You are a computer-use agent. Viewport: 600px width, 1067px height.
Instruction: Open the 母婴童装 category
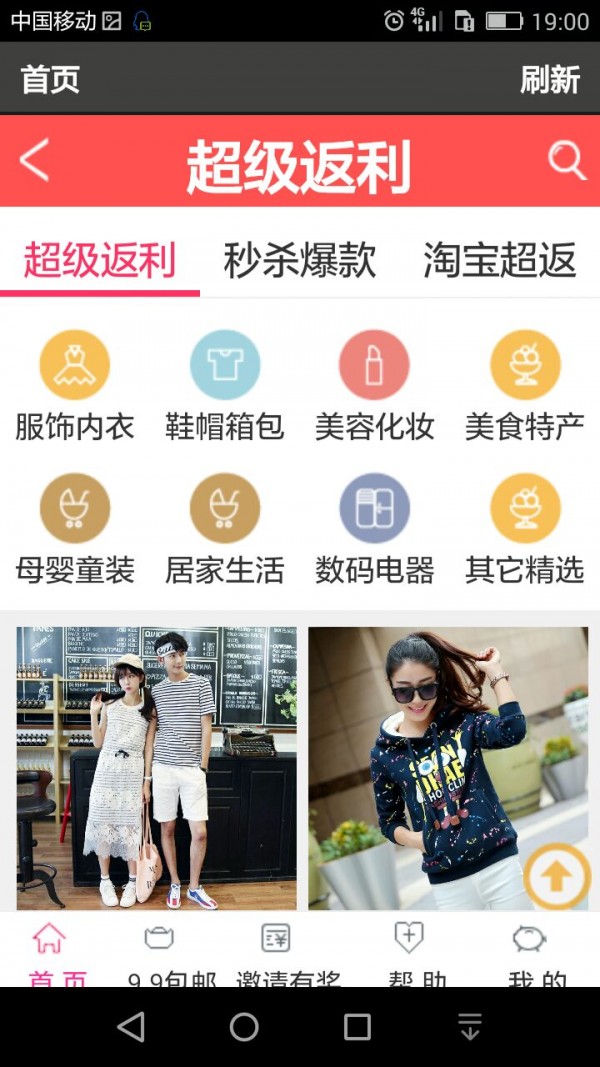coord(75,530)
